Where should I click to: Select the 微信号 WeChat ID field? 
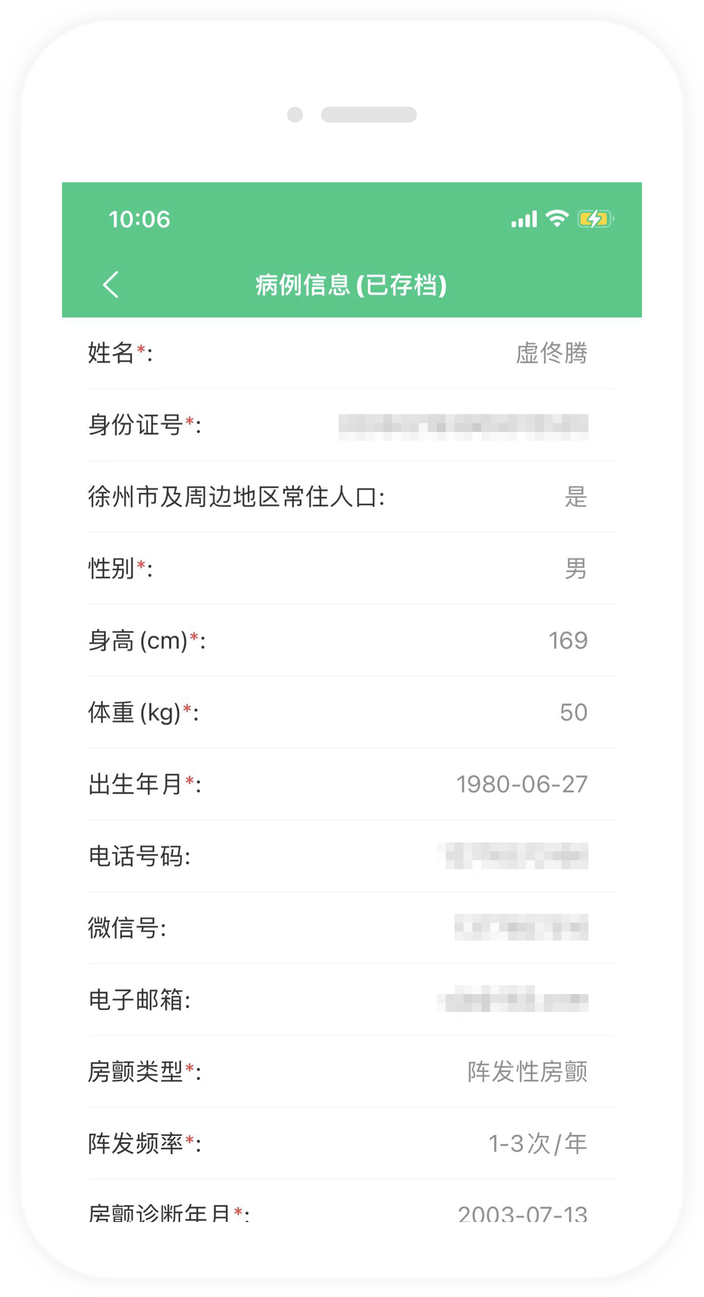(x=352, y=929)
